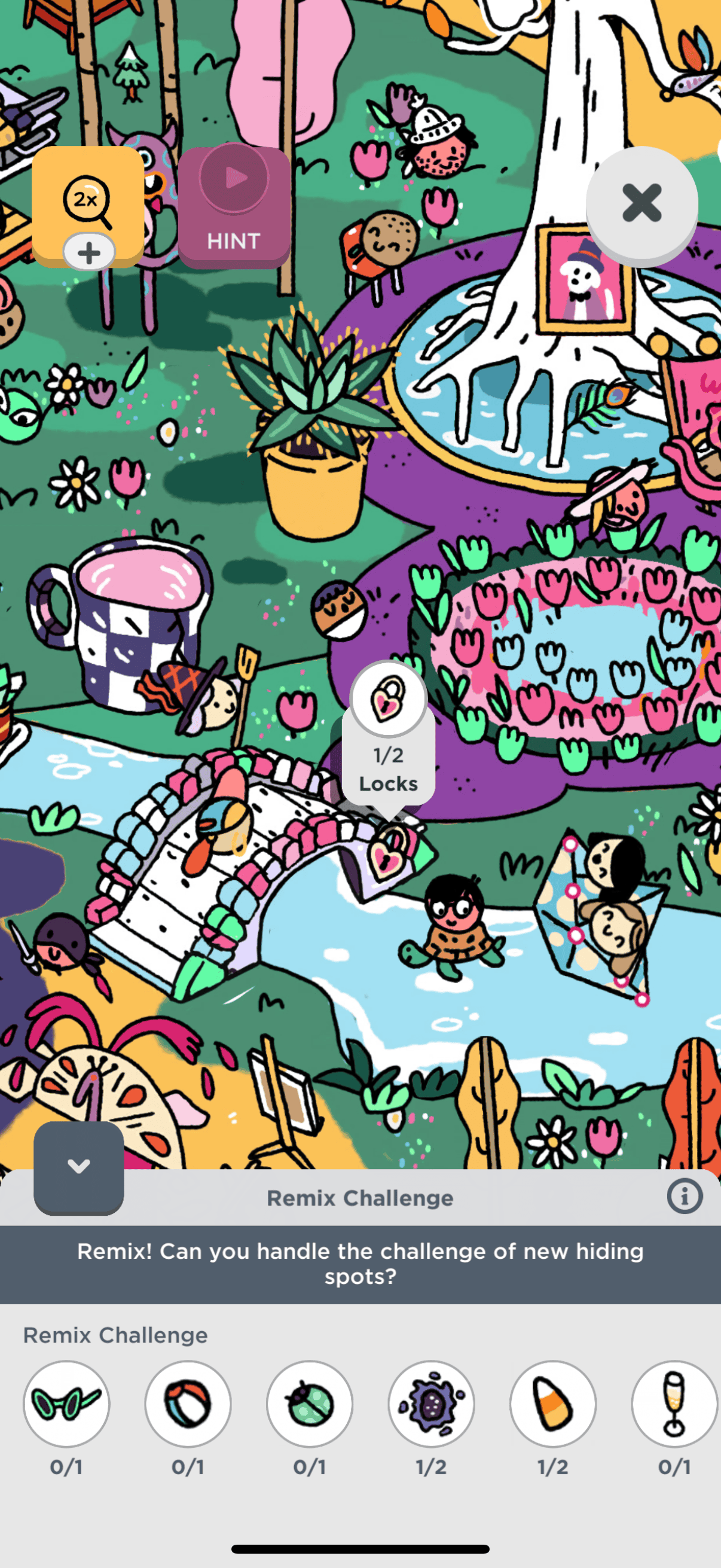This screenshot has width=721, height=1568.
Task: Select the beach ball item
Action: coord(188,1404)
